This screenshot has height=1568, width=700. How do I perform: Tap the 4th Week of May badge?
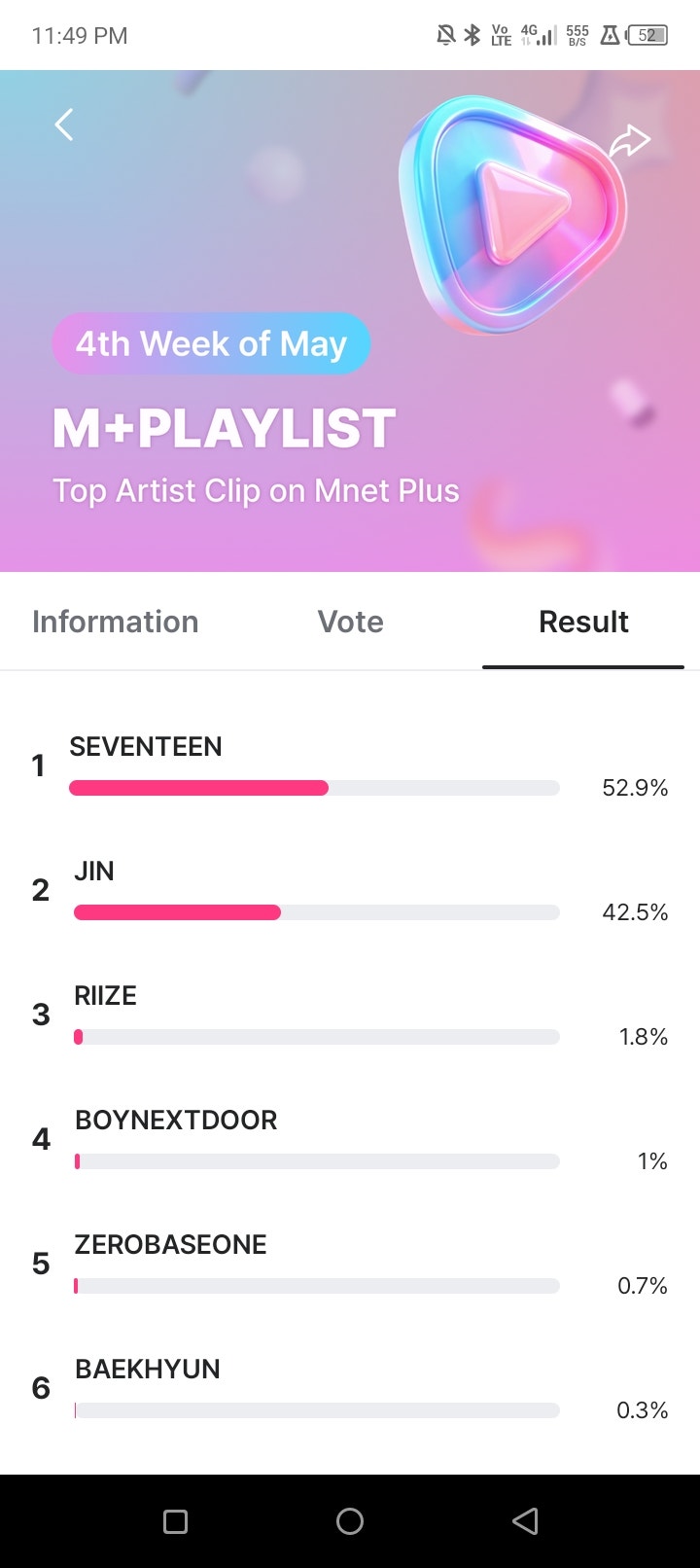click(211, 343)
